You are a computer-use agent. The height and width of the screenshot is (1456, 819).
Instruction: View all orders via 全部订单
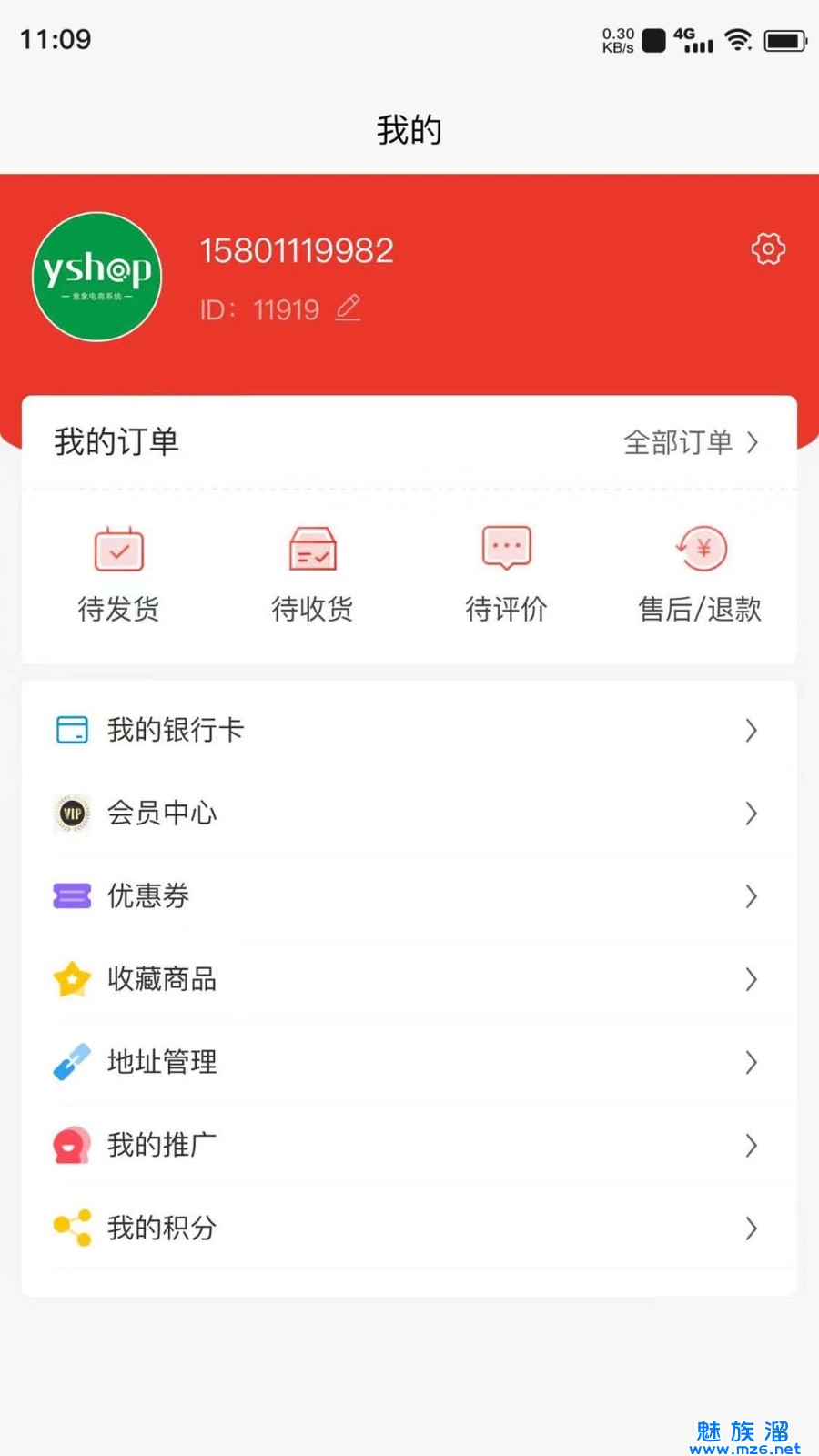[691, 442]
